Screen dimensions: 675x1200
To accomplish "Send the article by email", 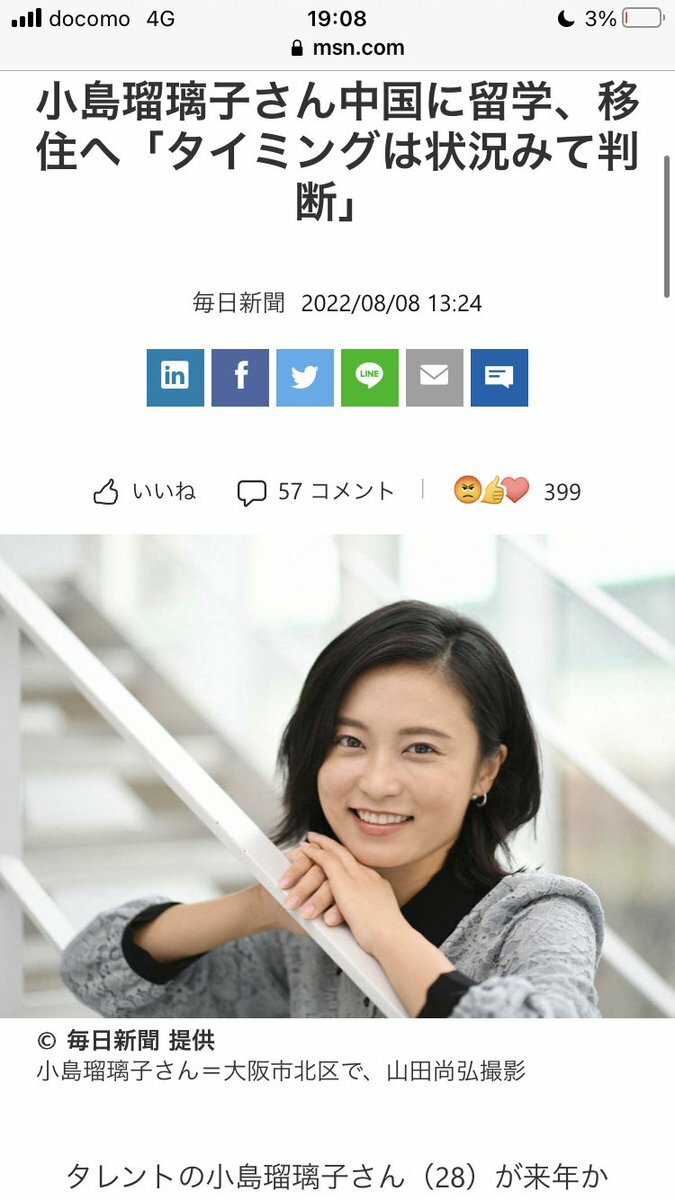I will 434,377.
